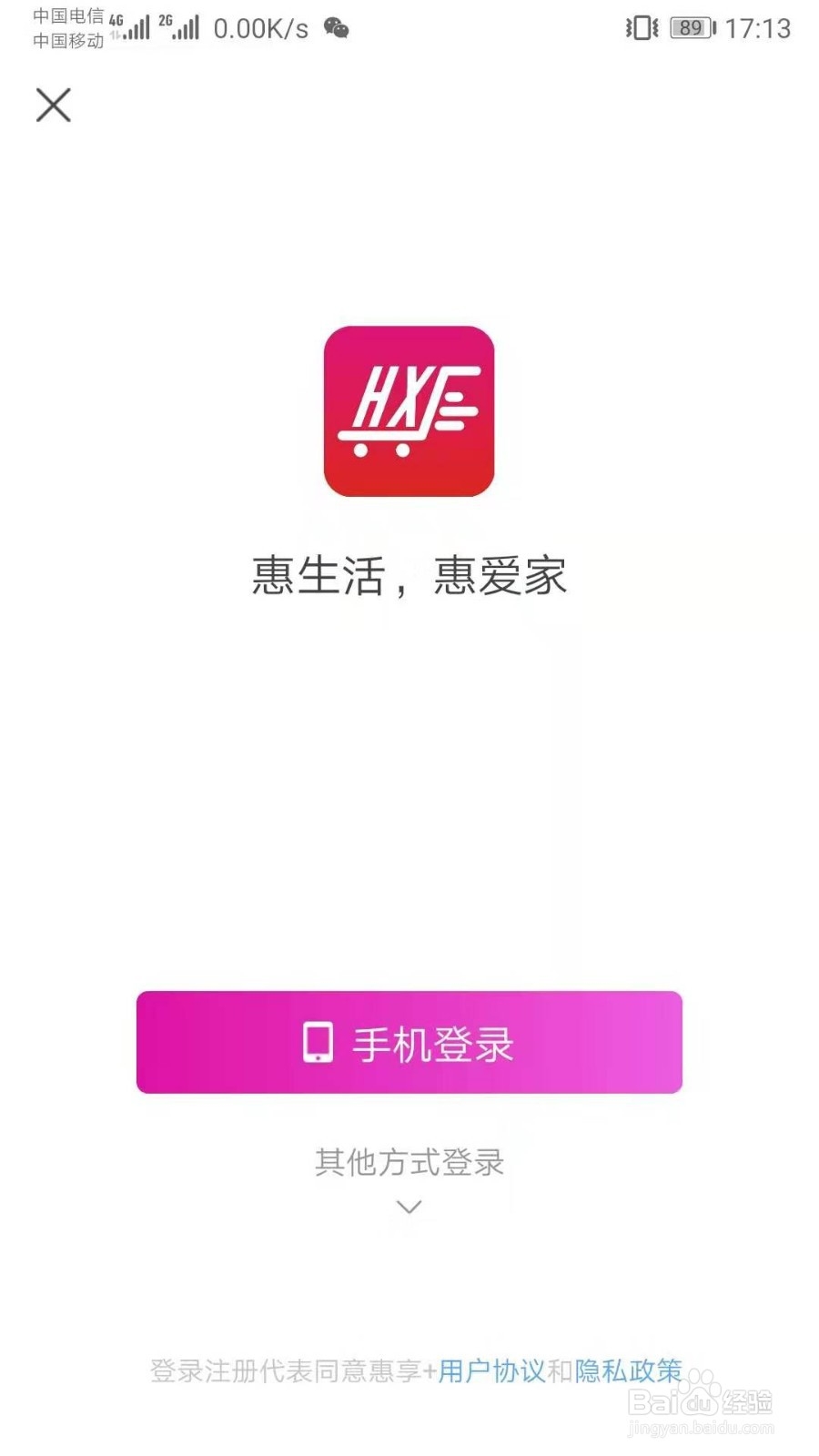This screenshot has height=1456, width=819.
Task: Tap the clock showing 17:13
Action: tap(757, 28)
